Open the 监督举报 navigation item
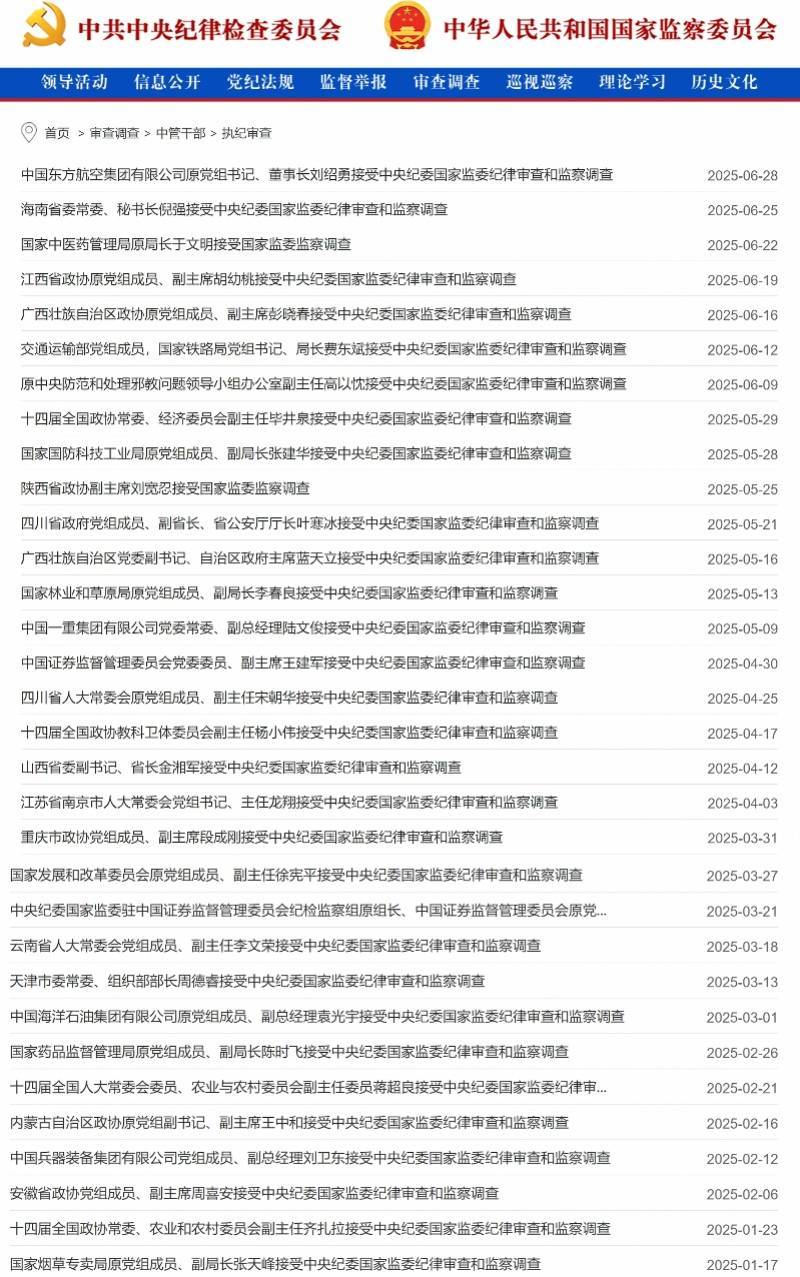This screenshot has width=800, height=1277. 353,82
